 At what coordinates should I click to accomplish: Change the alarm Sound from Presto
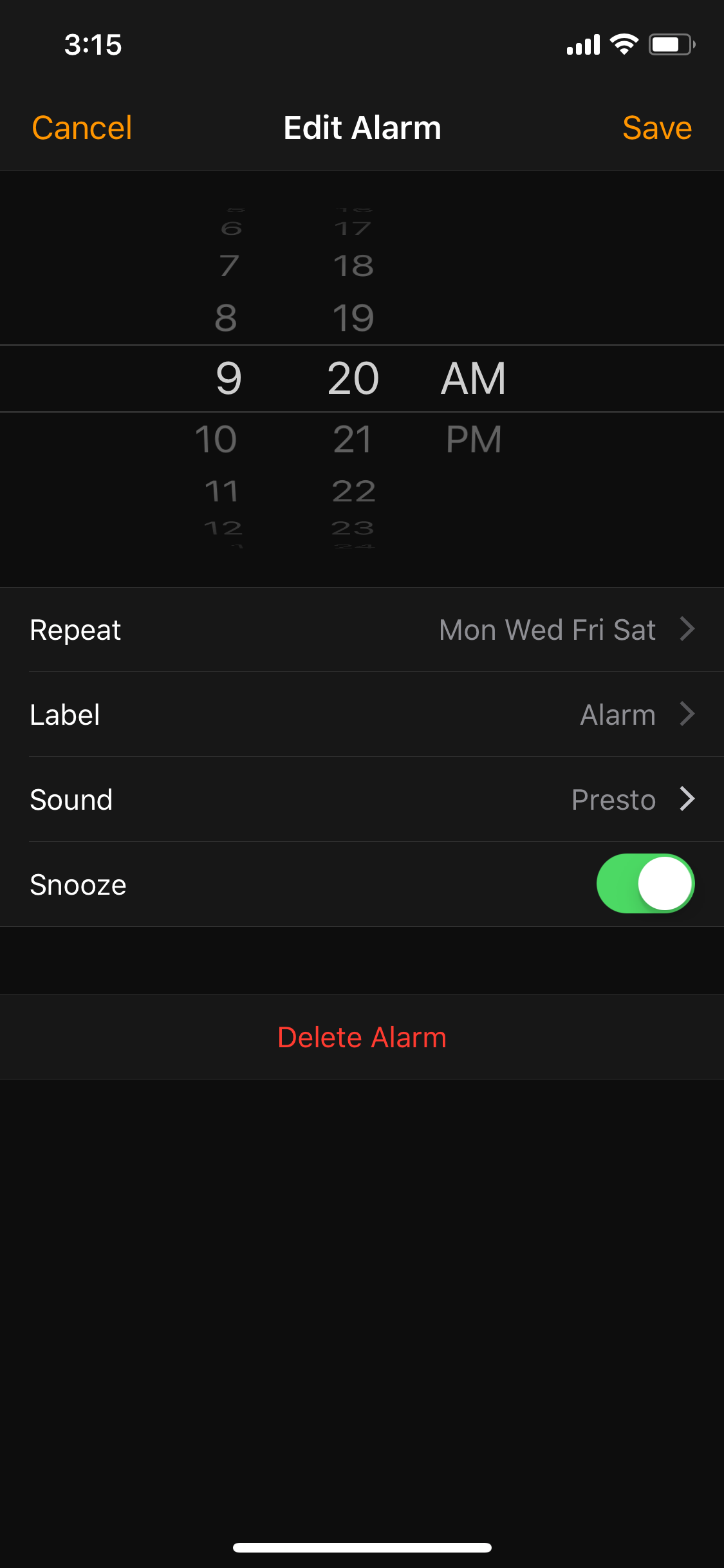(x=362, y=799)
